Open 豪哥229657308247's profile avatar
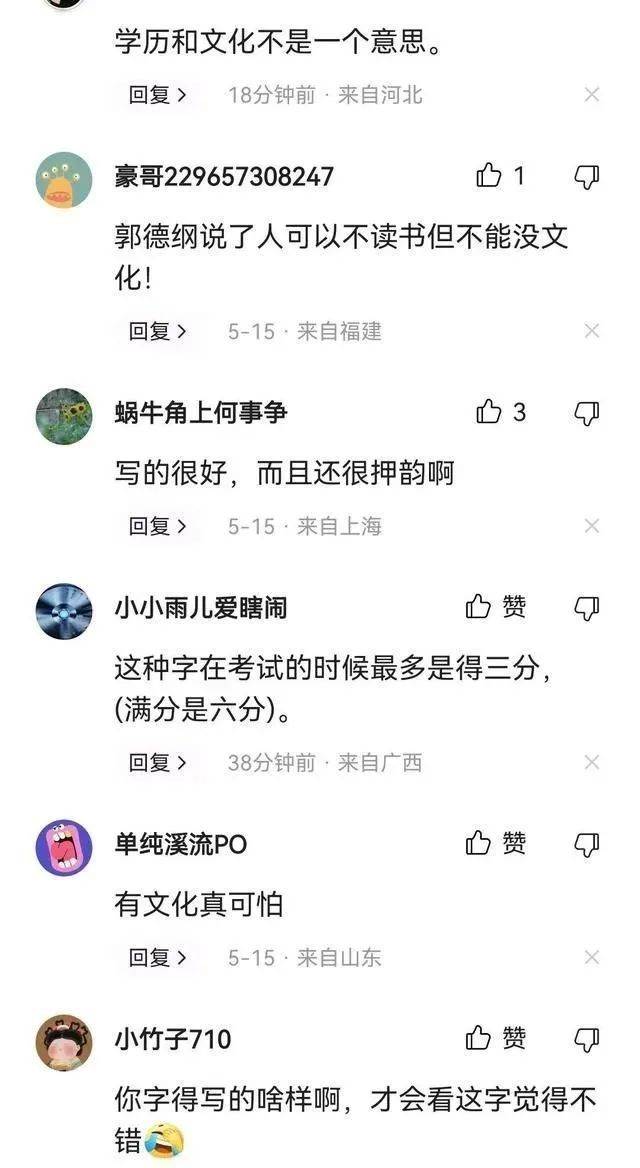 (x=64, y=181)
